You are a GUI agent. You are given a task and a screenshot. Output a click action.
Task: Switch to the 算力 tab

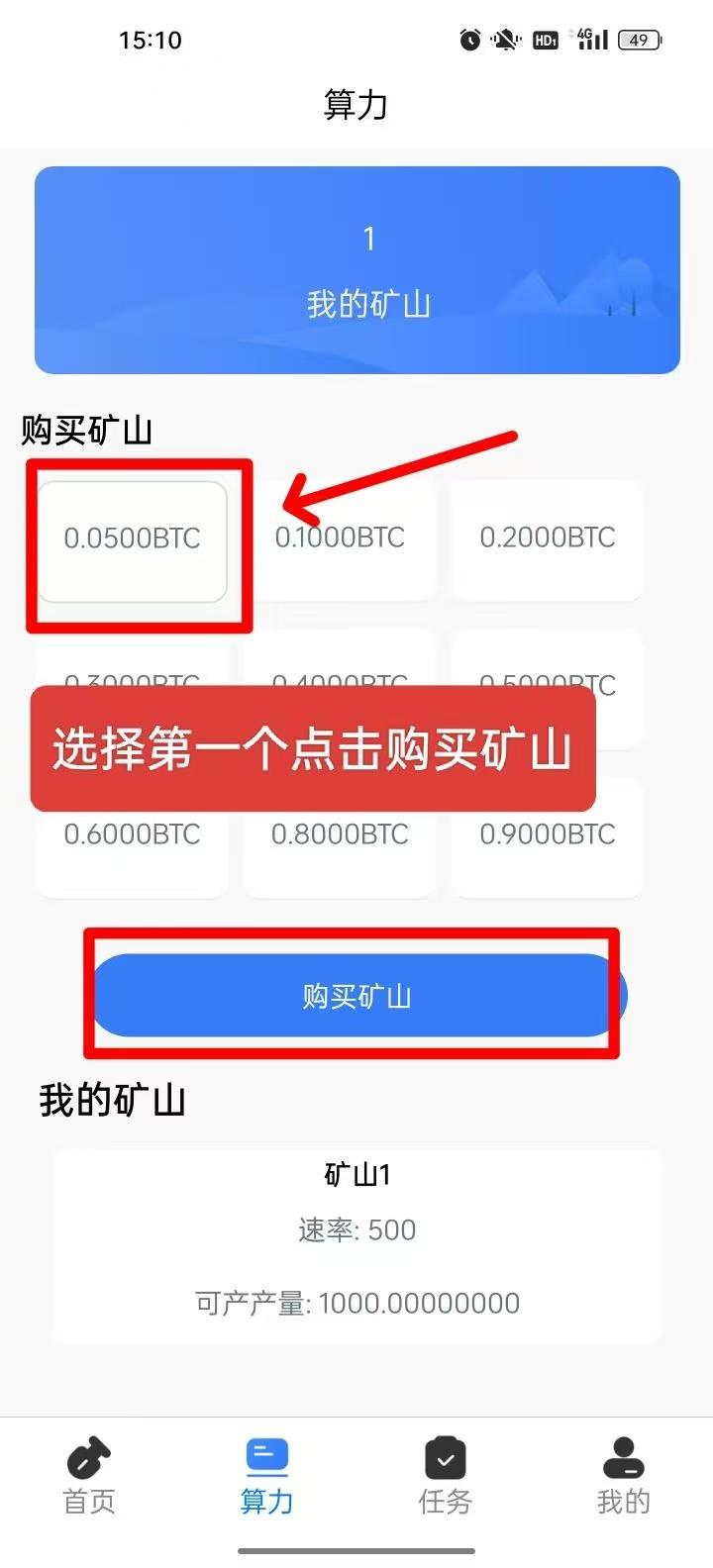(267, 1475)
